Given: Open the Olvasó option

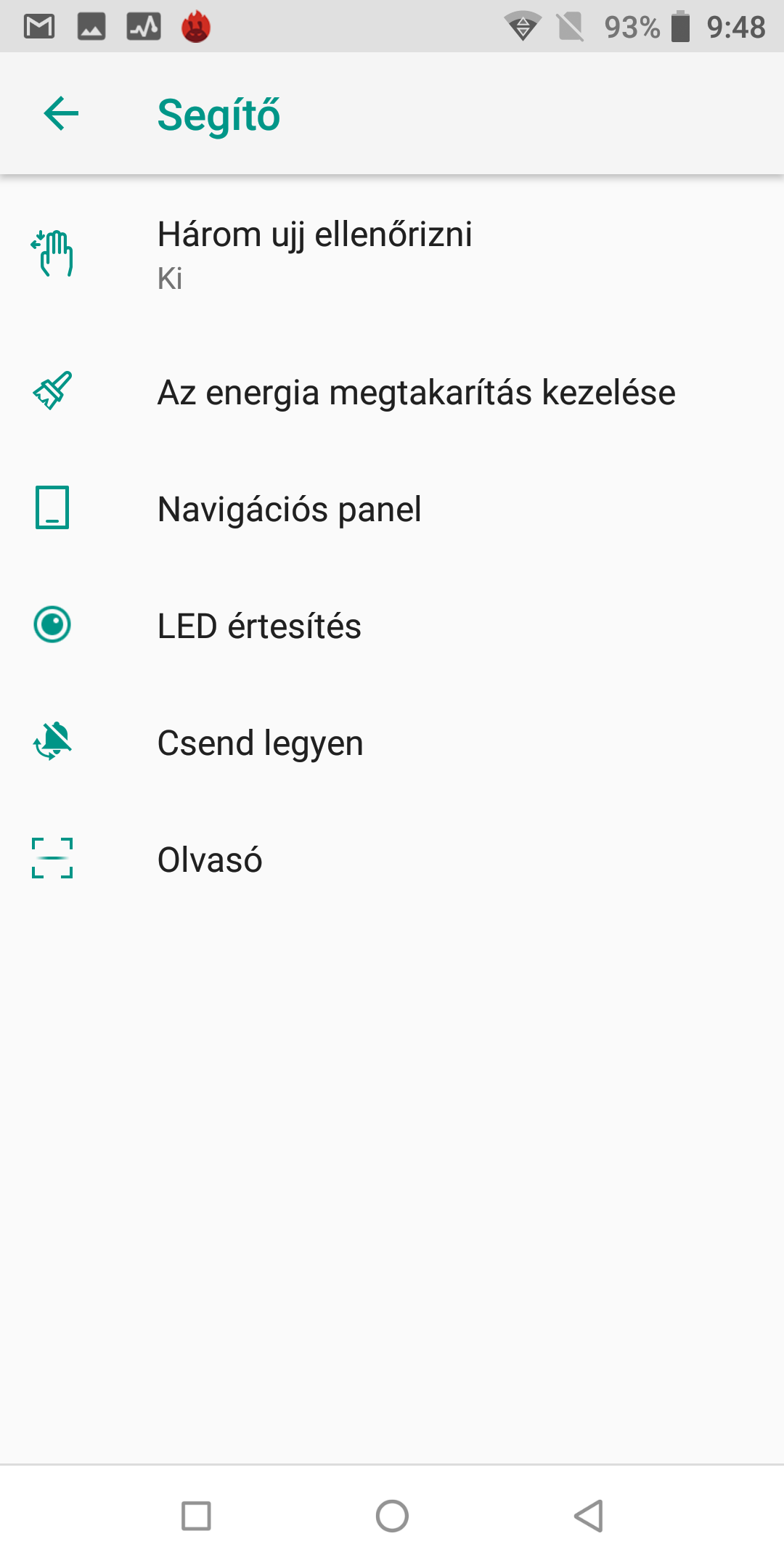Looking at the screenshot, I should (x=392, y=859).
